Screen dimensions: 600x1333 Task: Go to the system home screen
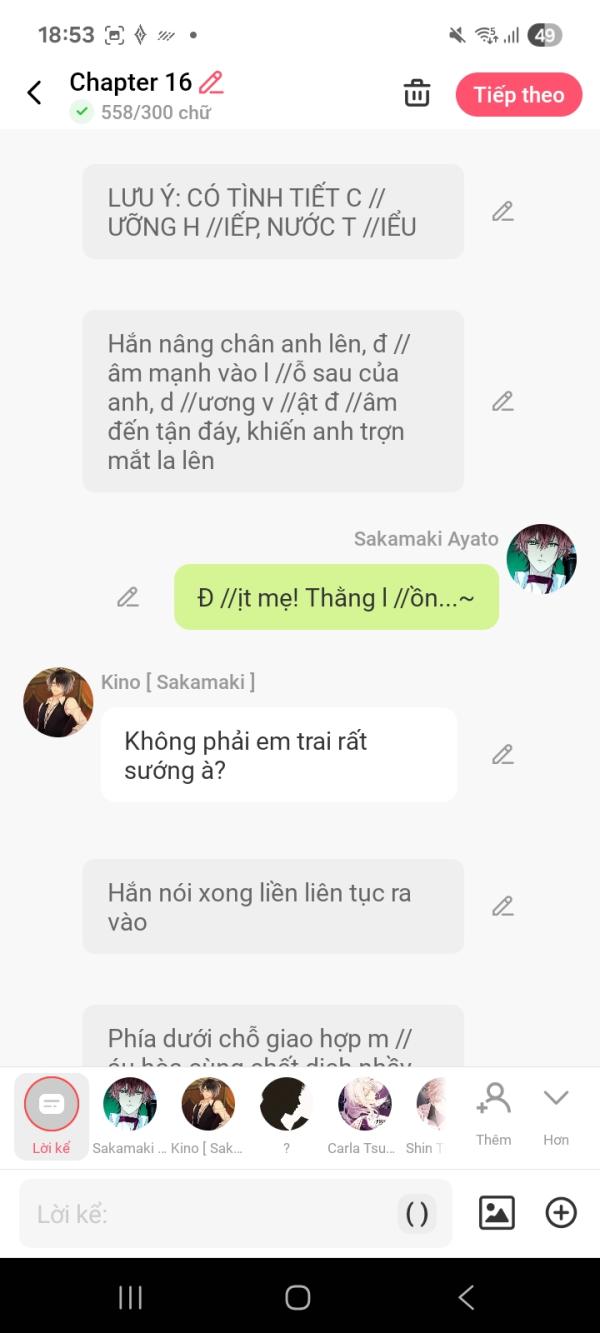click(x=298, y=1297)
